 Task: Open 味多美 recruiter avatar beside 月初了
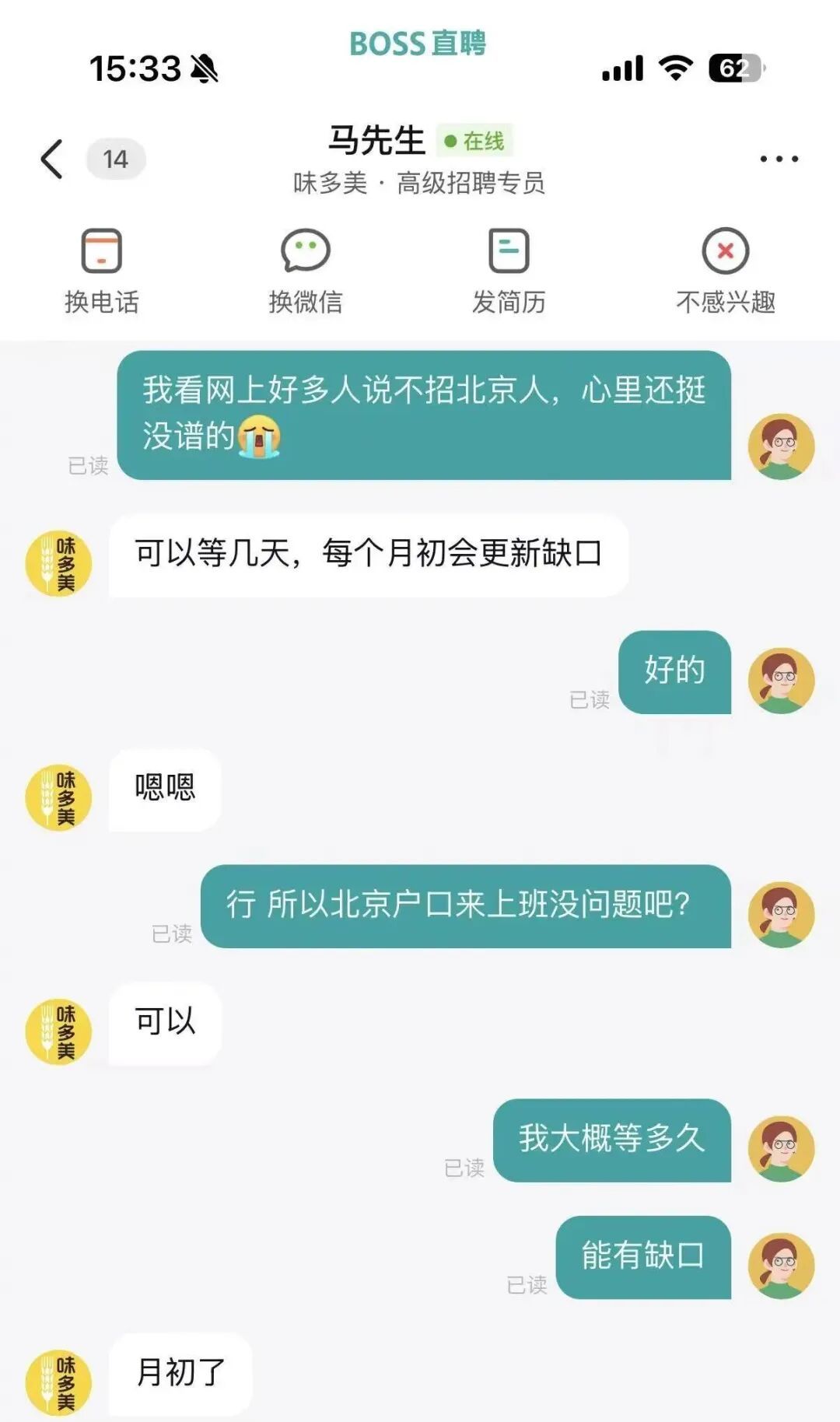tap(58, 1382)
